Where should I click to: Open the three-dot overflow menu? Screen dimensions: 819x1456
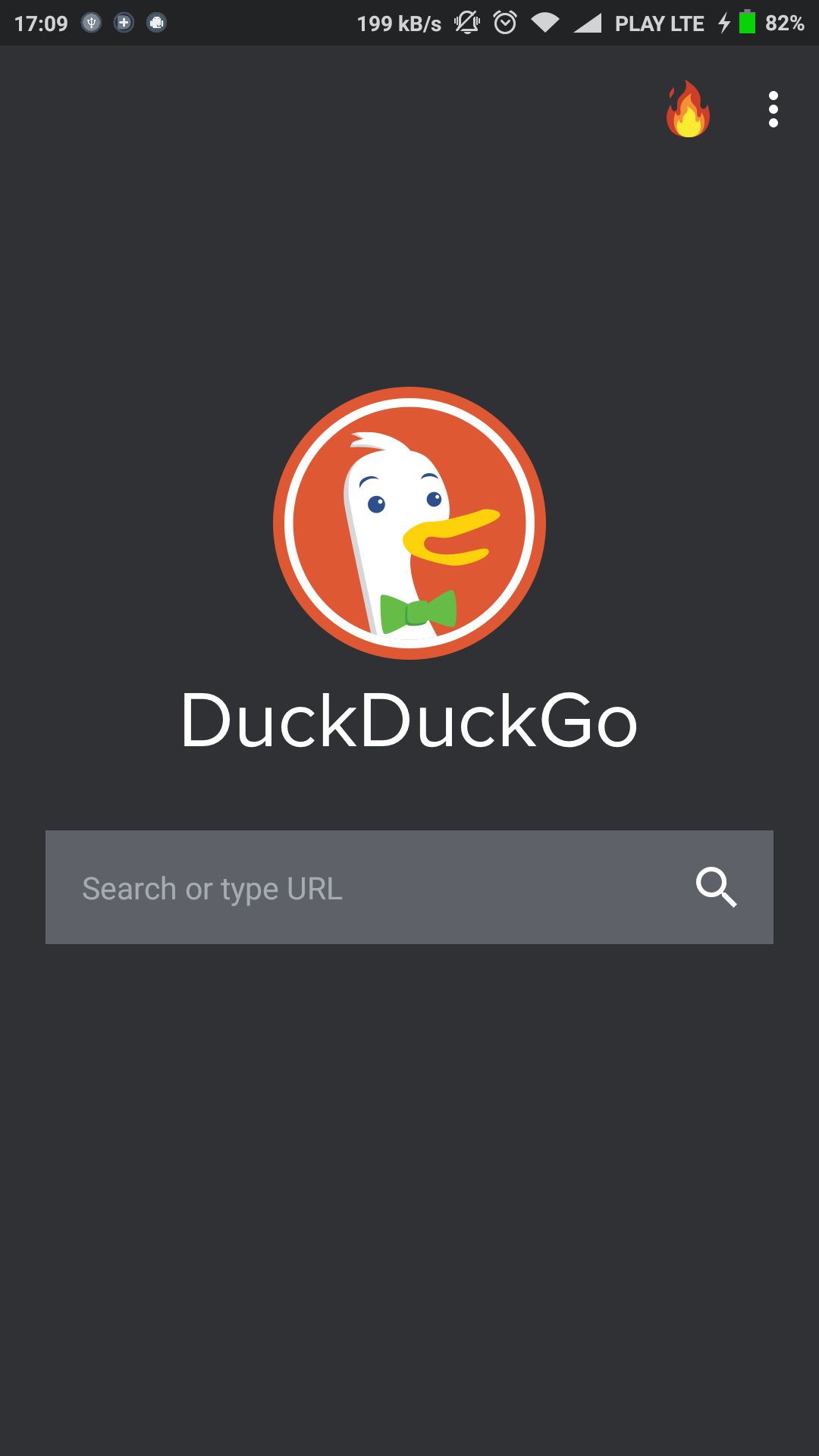(x=773, y=109)
